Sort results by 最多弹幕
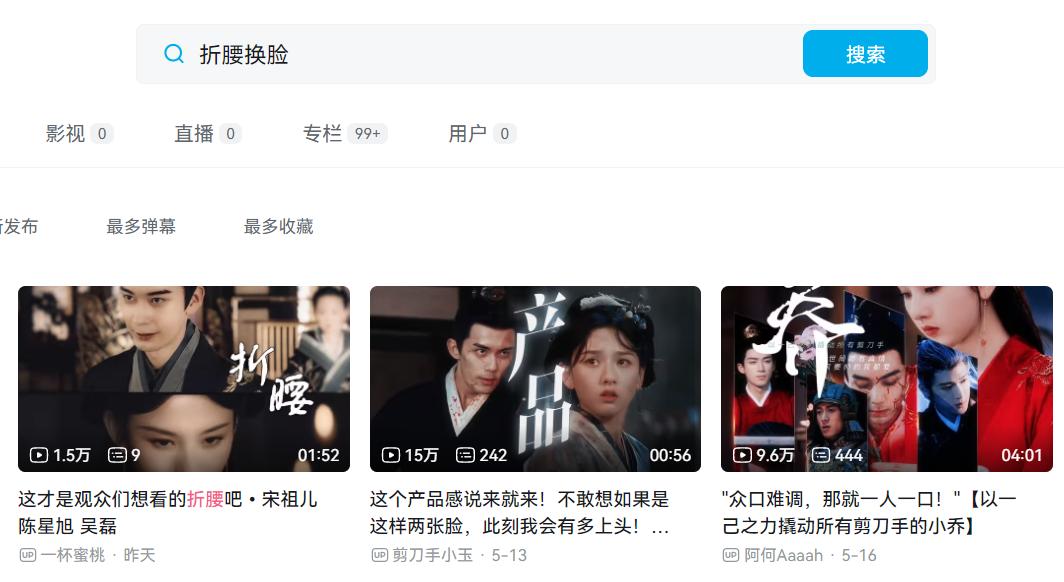 [x=141, y=227]
